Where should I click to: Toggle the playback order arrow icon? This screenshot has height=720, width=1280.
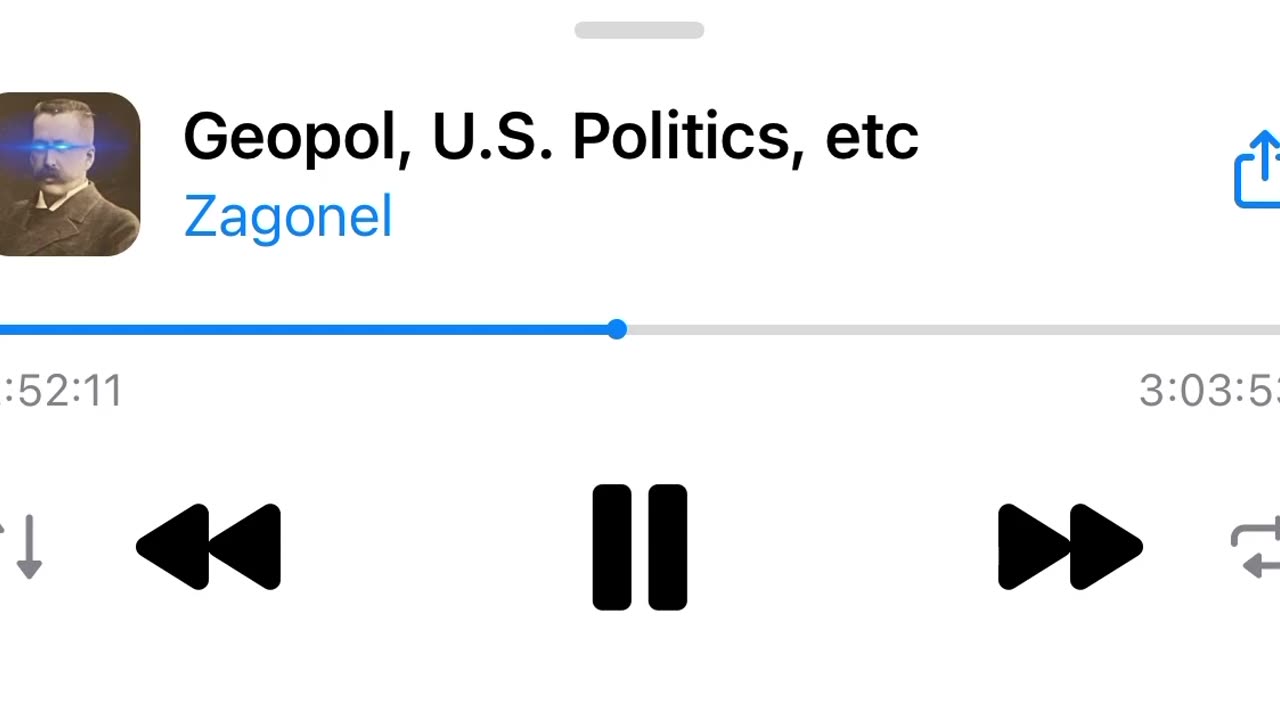[25, 546]
